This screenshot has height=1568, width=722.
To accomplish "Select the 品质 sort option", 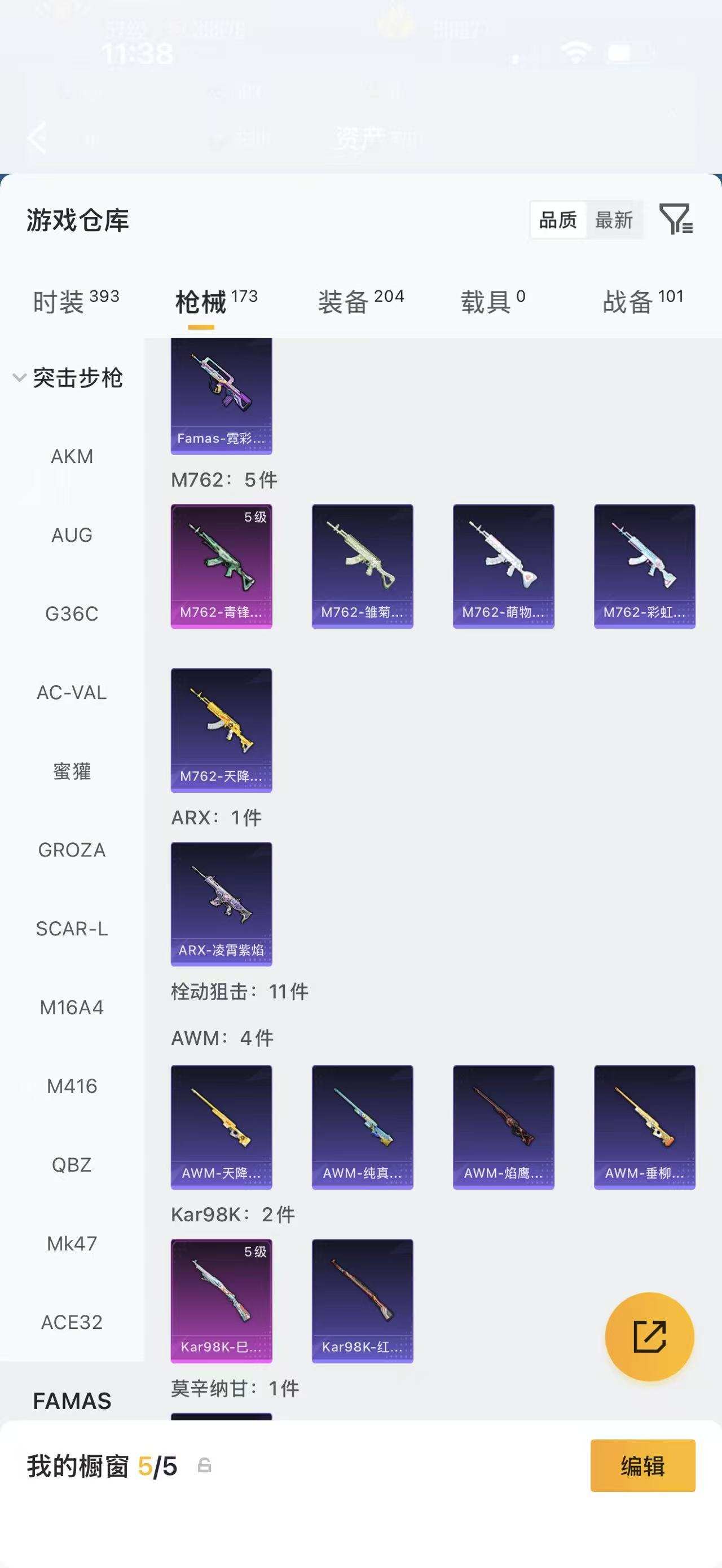I will click(558, 220).
